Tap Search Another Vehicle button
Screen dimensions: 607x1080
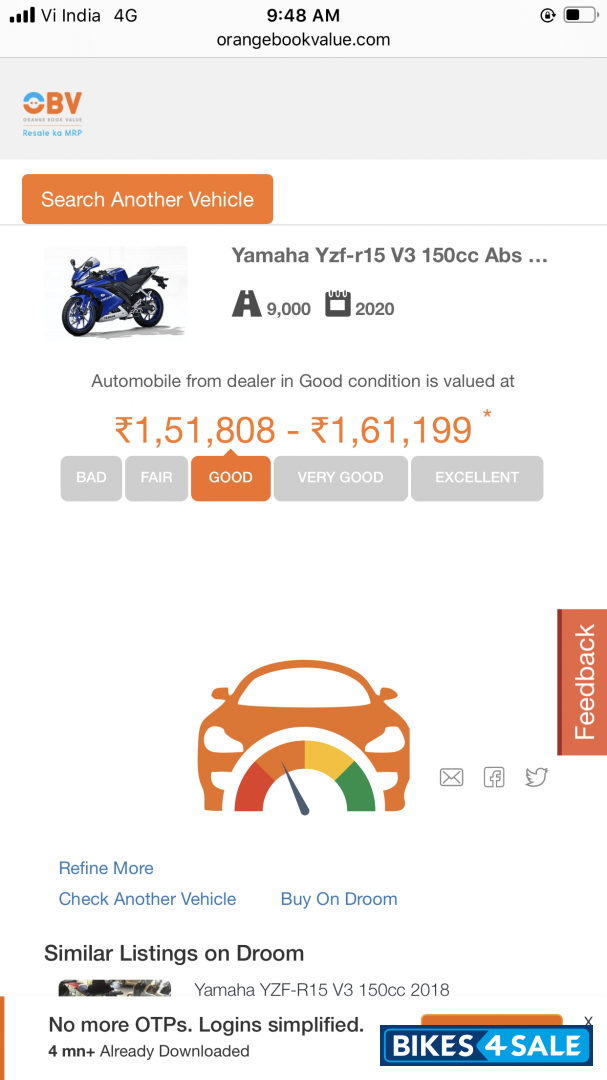[147, 199]
